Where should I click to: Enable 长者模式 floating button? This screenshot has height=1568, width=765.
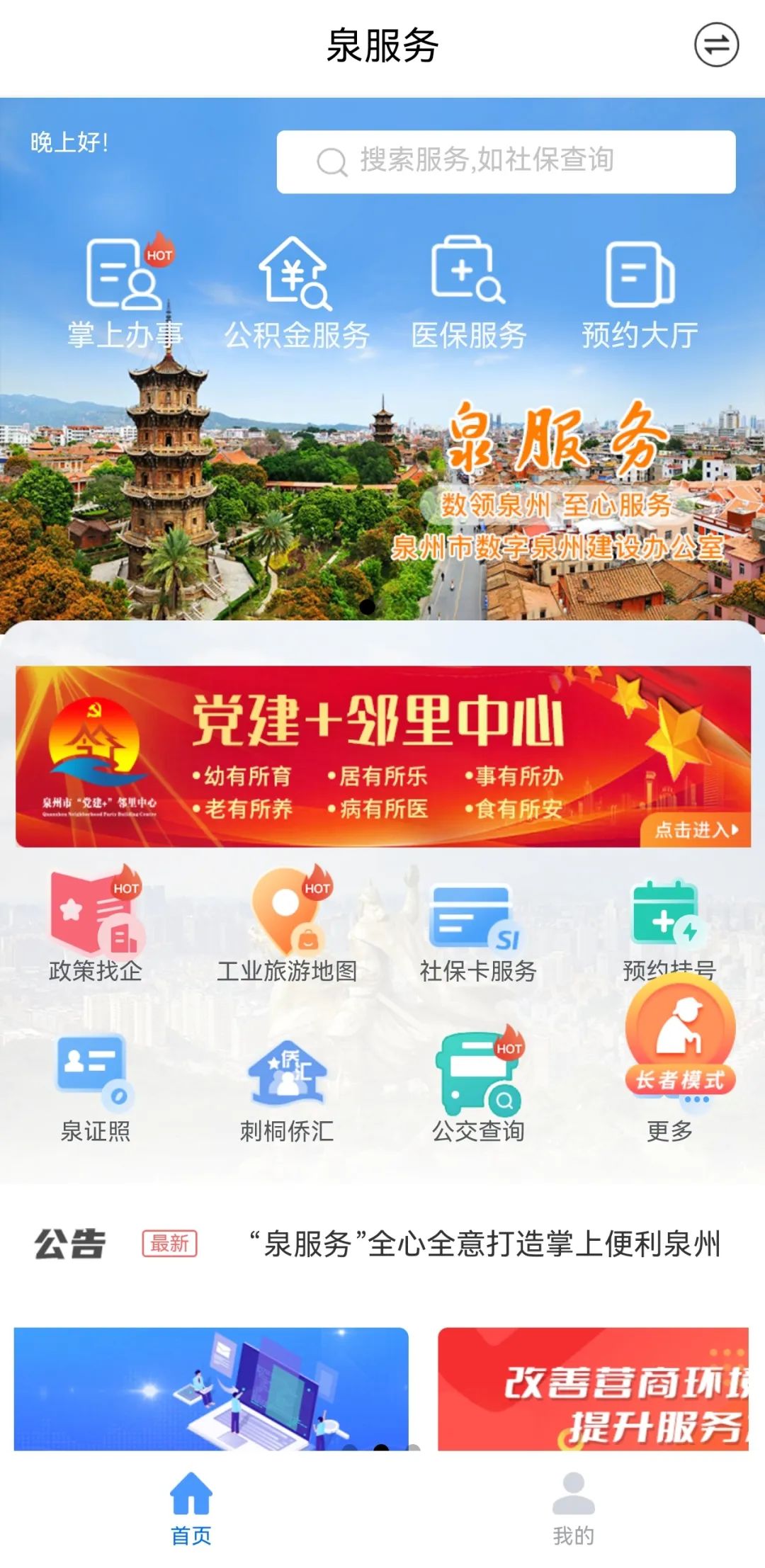[680, 1034]
